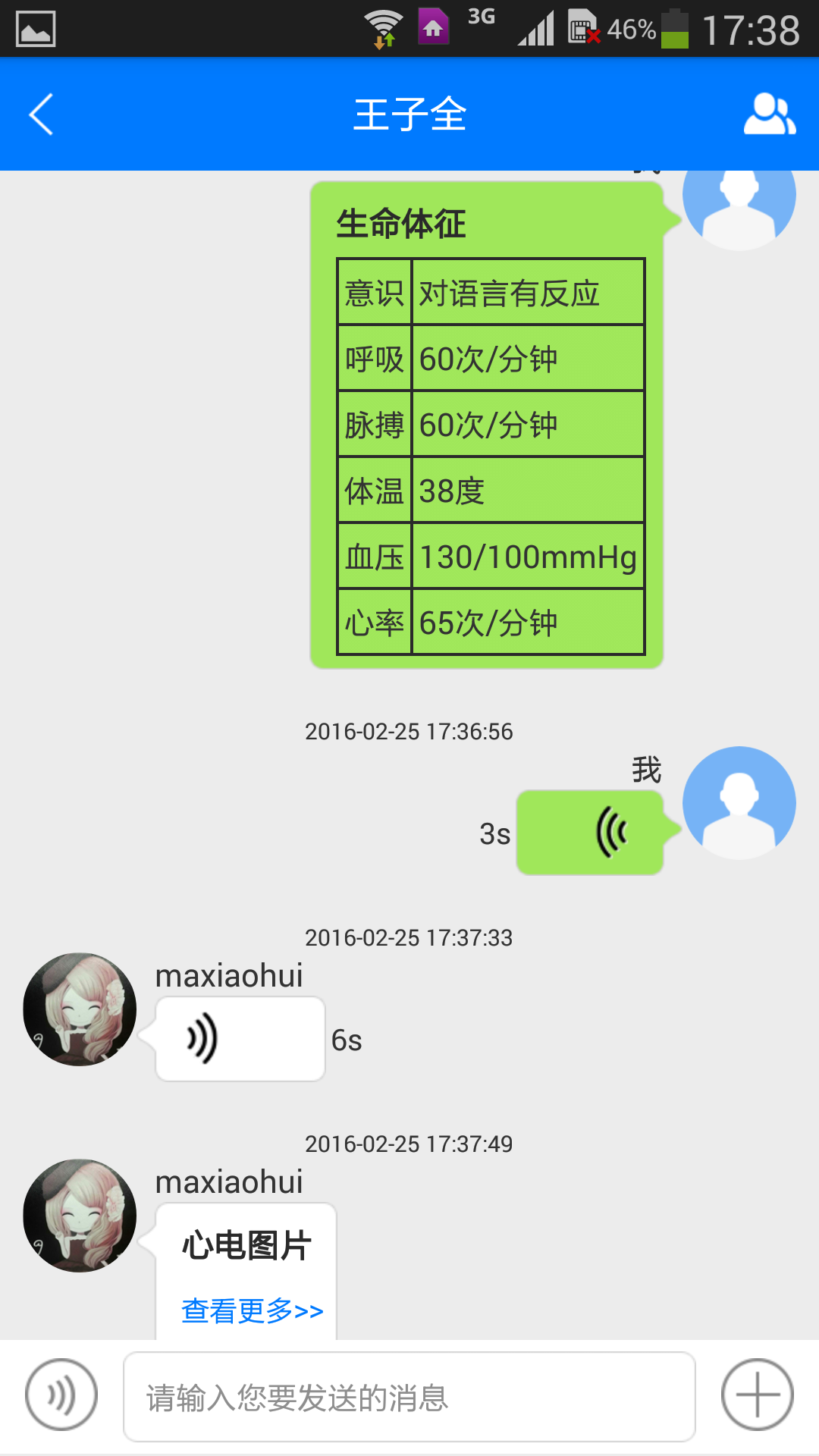Image resolution: width=819 pixels, height=1456 pixels.
Task: Open 查看更多>> link in 心电图片
Action: pyautogui.click(x=253, y=1310)
